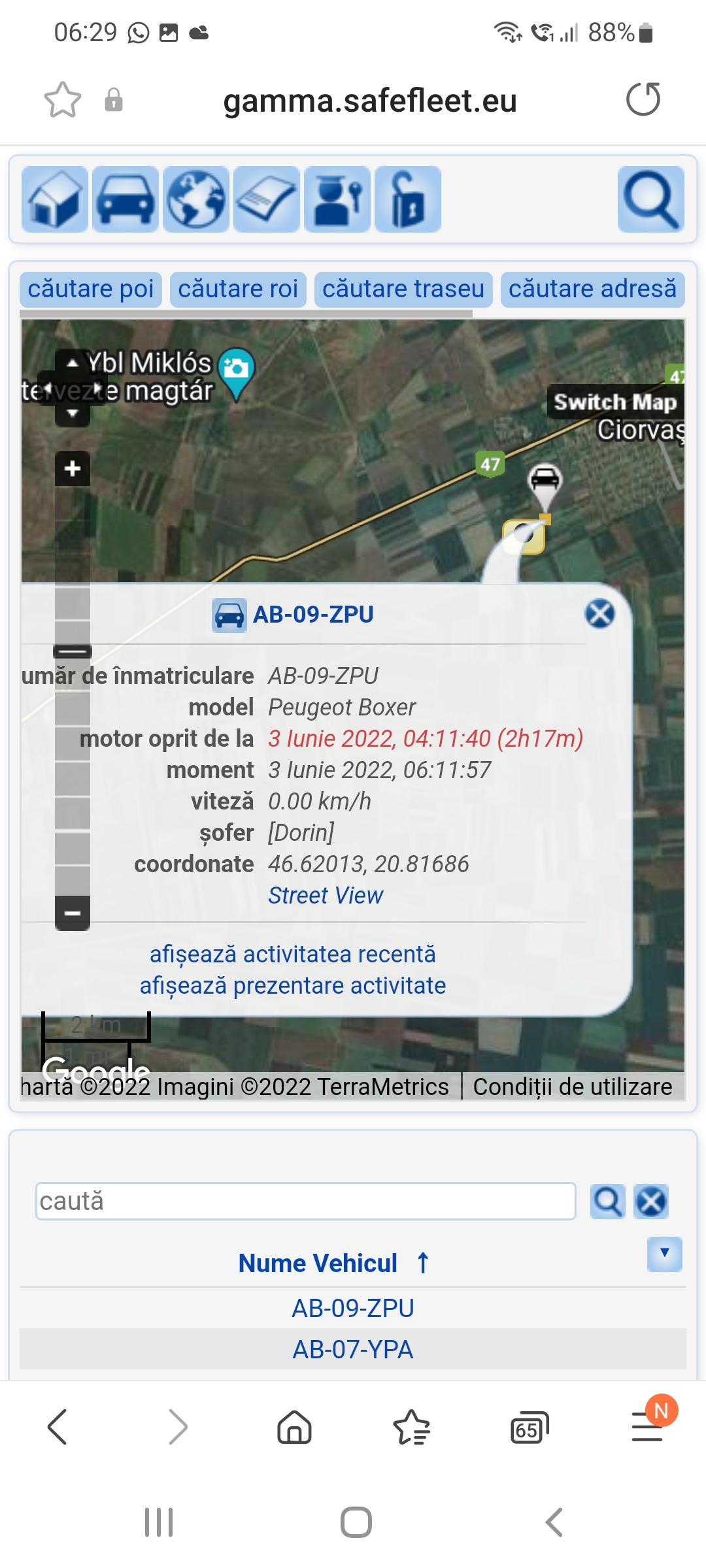Sort by Nume Vehicul column header
Viewport: 706px width, 1568px height.
[318, 1263]
